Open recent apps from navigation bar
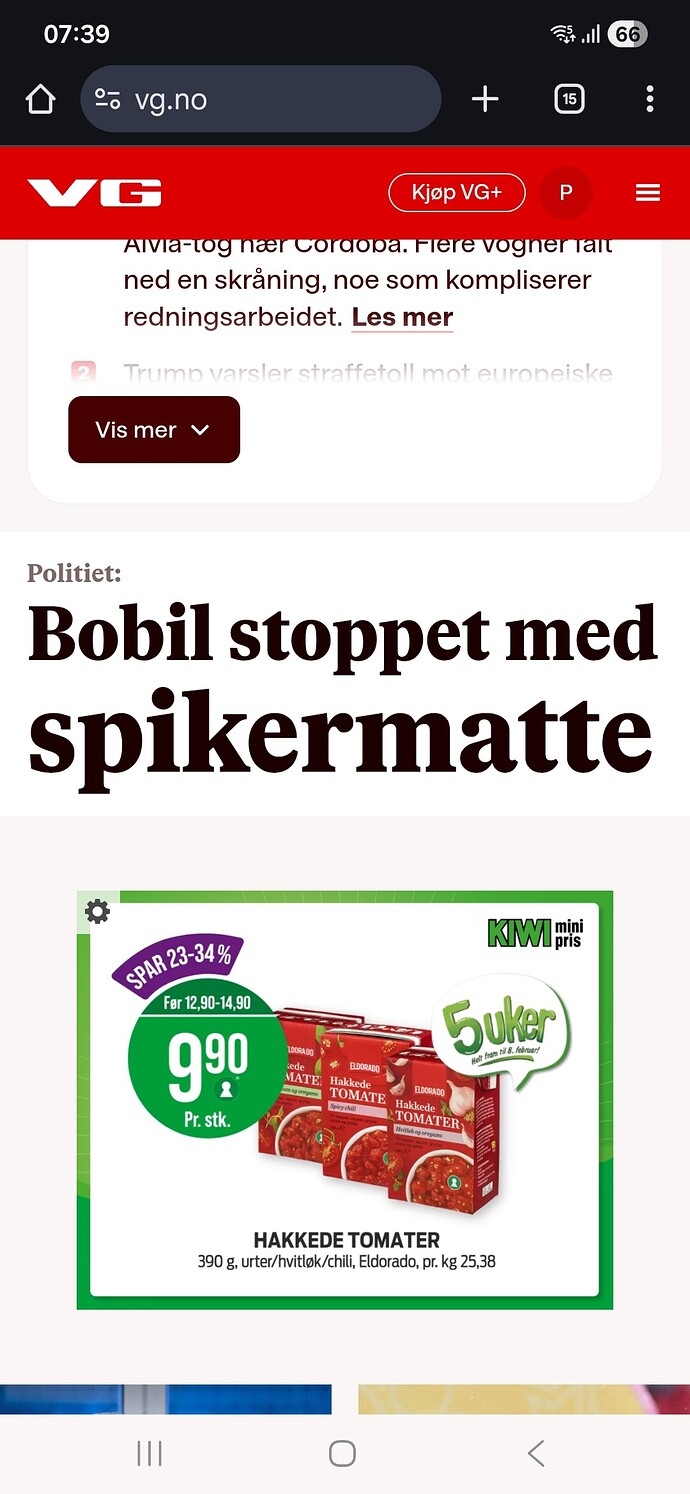This screenshot has height=1494, width=690. pos(149,1453)
